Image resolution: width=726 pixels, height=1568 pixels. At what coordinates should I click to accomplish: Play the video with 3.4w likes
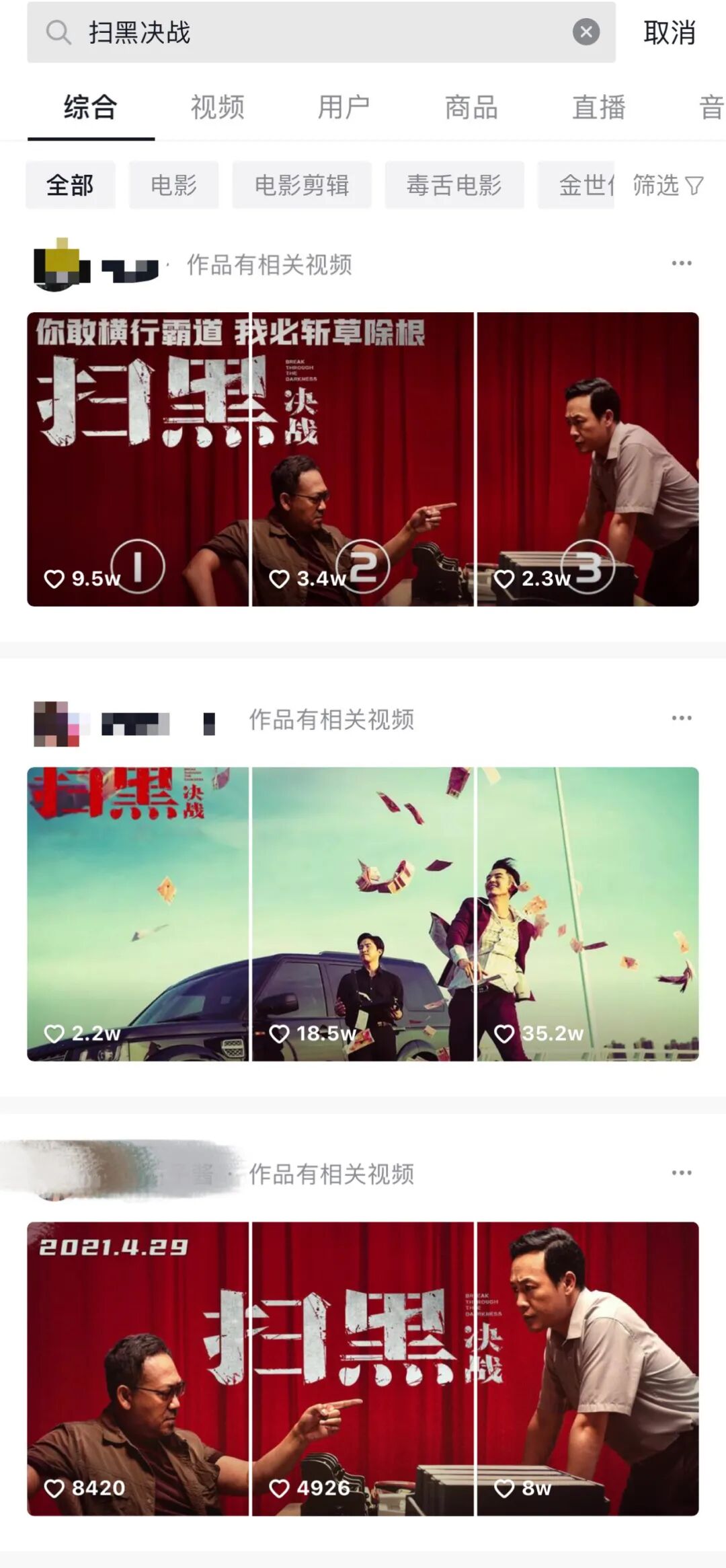(363, 459)
